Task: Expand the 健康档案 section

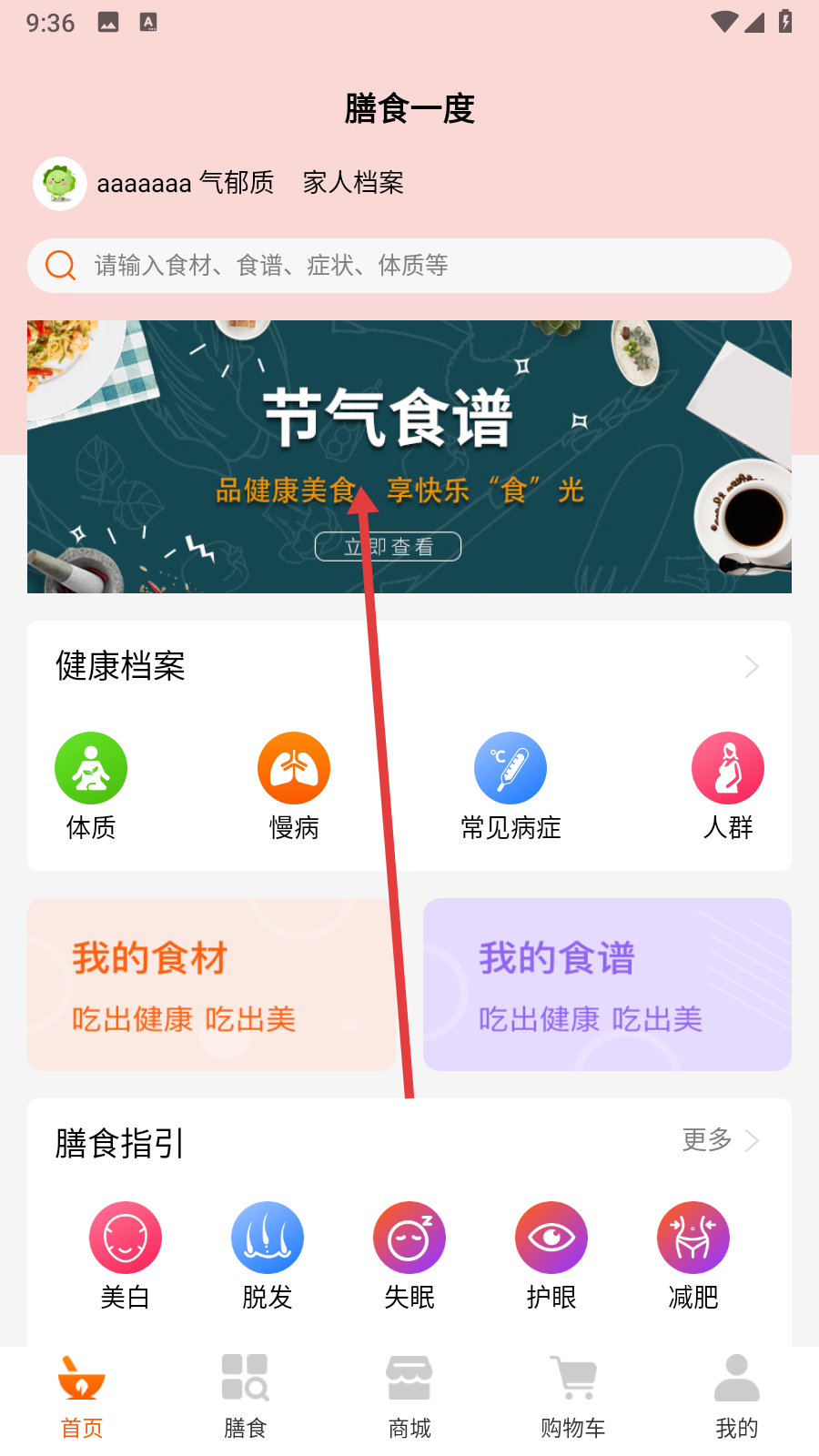Action: click(x=751, y=667)
